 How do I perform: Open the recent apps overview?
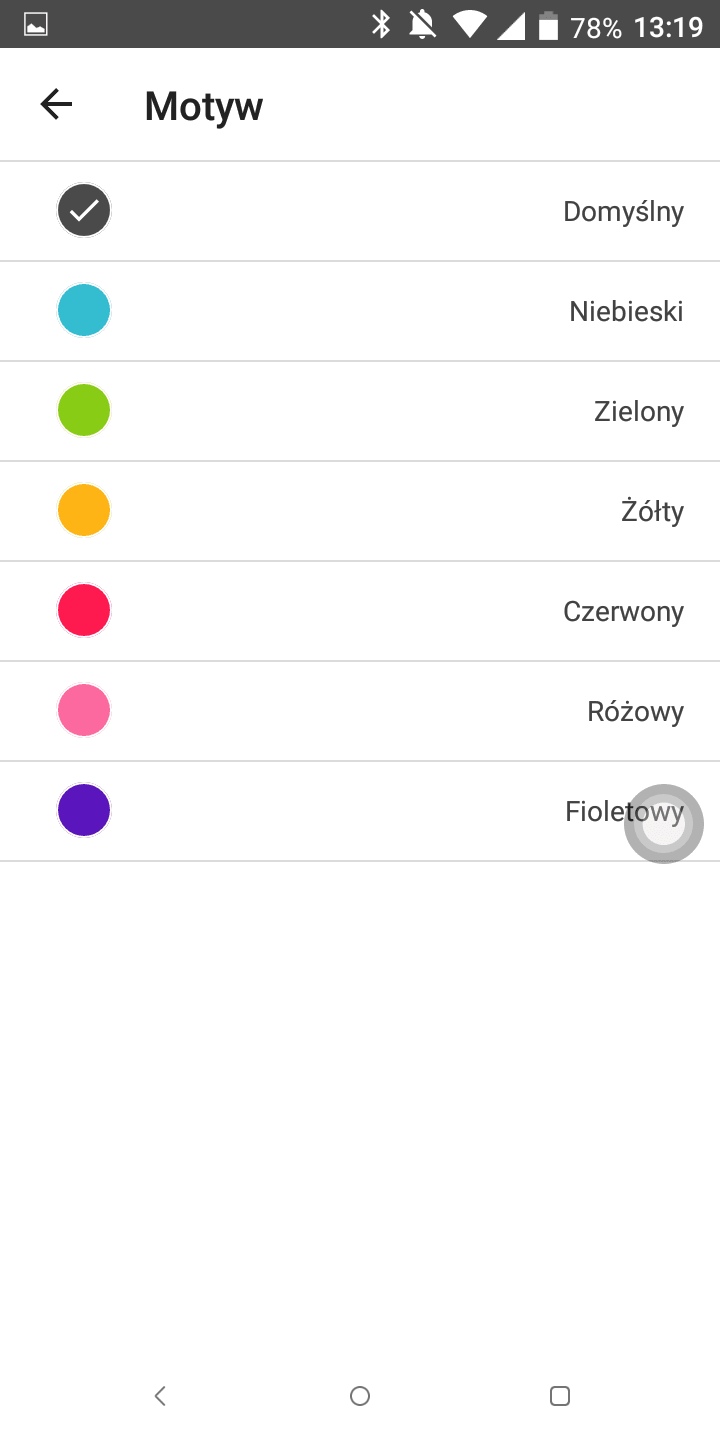coord(560,1396)
